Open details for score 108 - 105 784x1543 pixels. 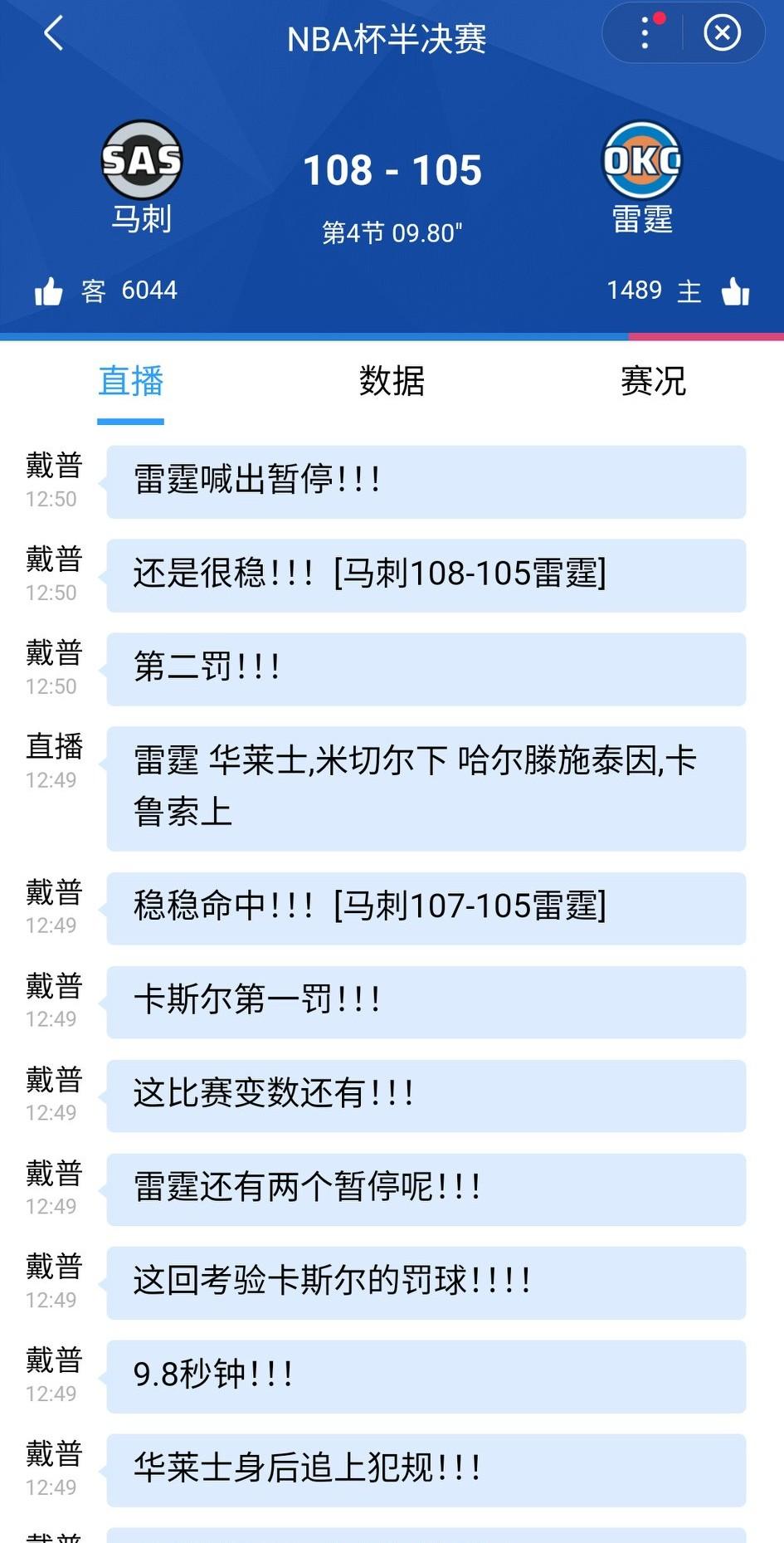point(392,168)
